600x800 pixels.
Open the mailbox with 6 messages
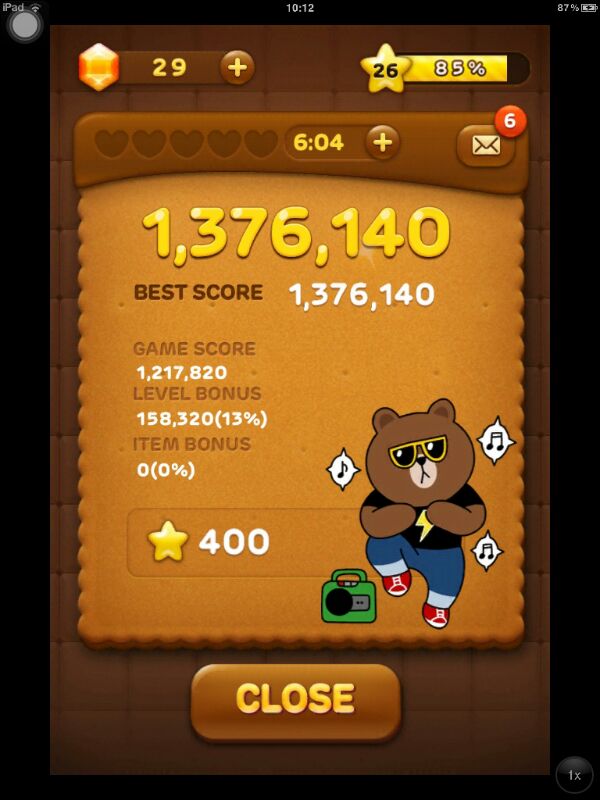pos(486,145)
